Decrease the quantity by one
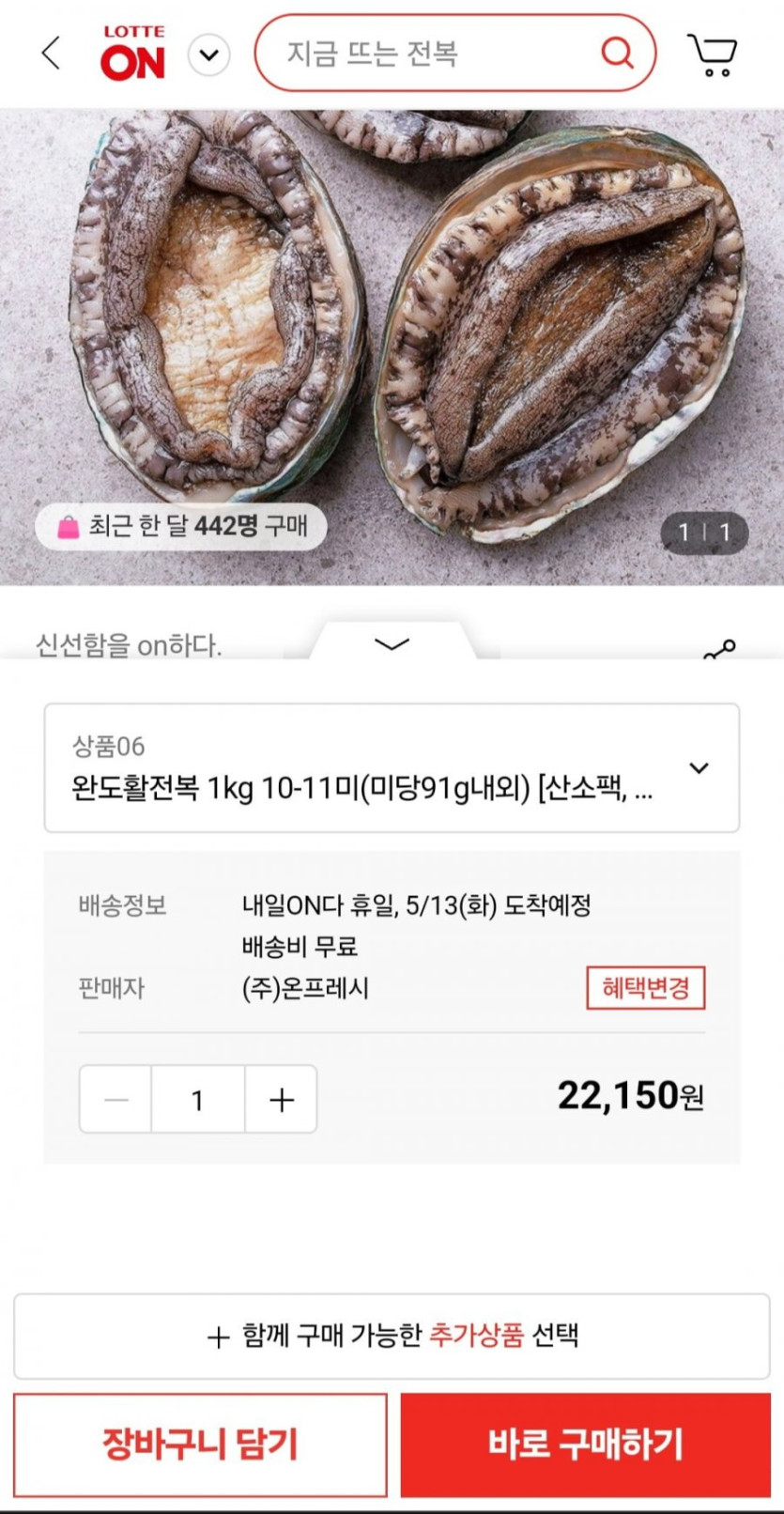Viewport: 784px width, 1514px height. [x=116, y=1100]
